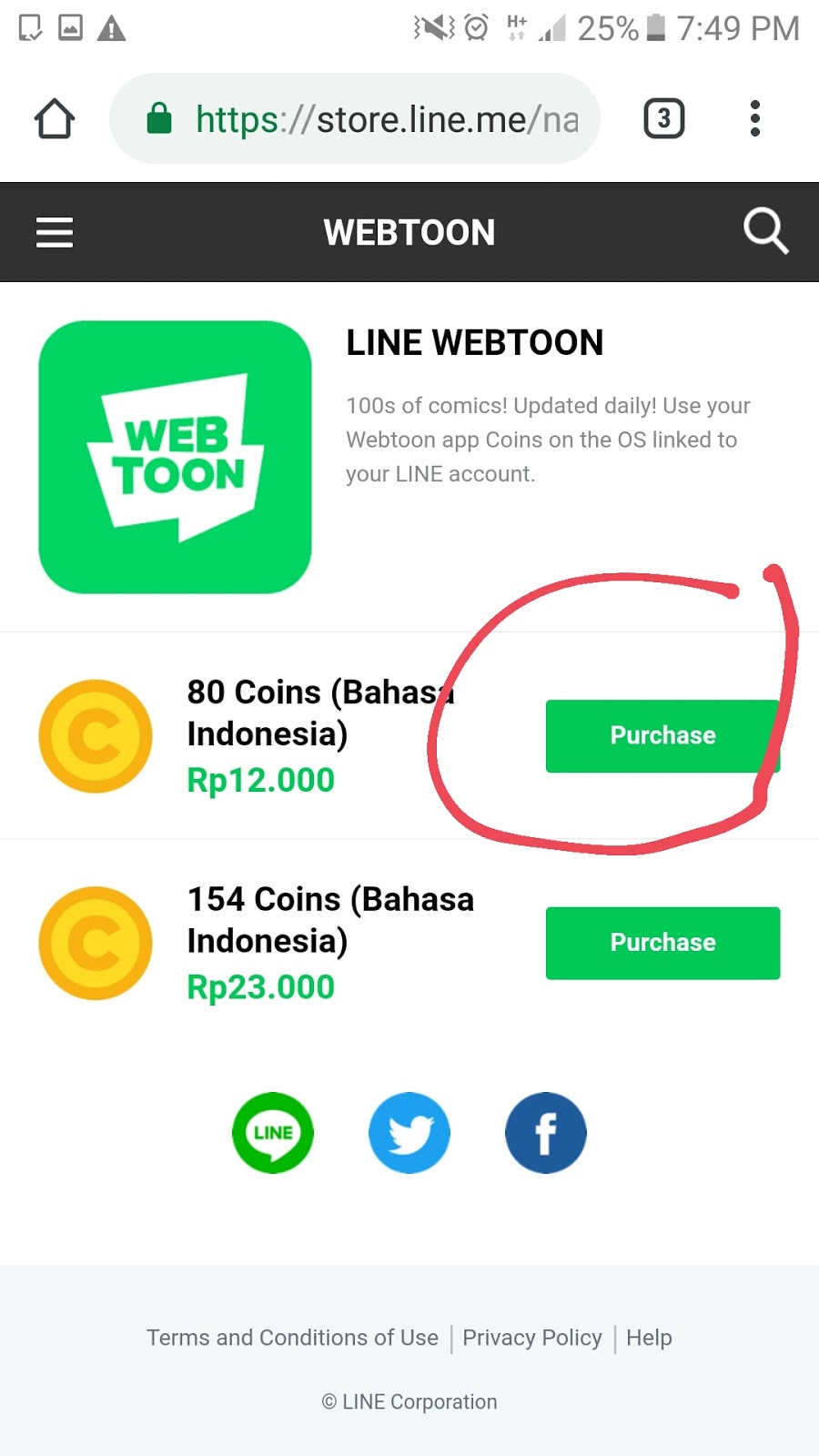The width and height of the screenshot is (819, 1456).
Task: Open Terms and Conditions of Use
Action: [x=292, y=1338]
